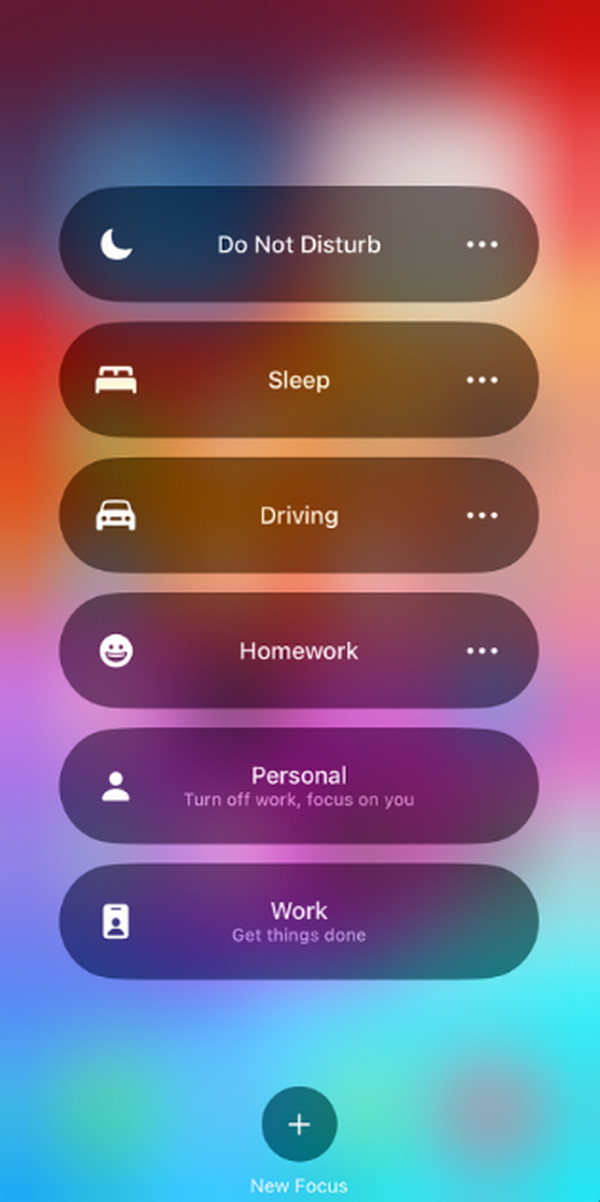Set up the Personal focus
Screen dimensions: 600x1202
pos(298,786)
